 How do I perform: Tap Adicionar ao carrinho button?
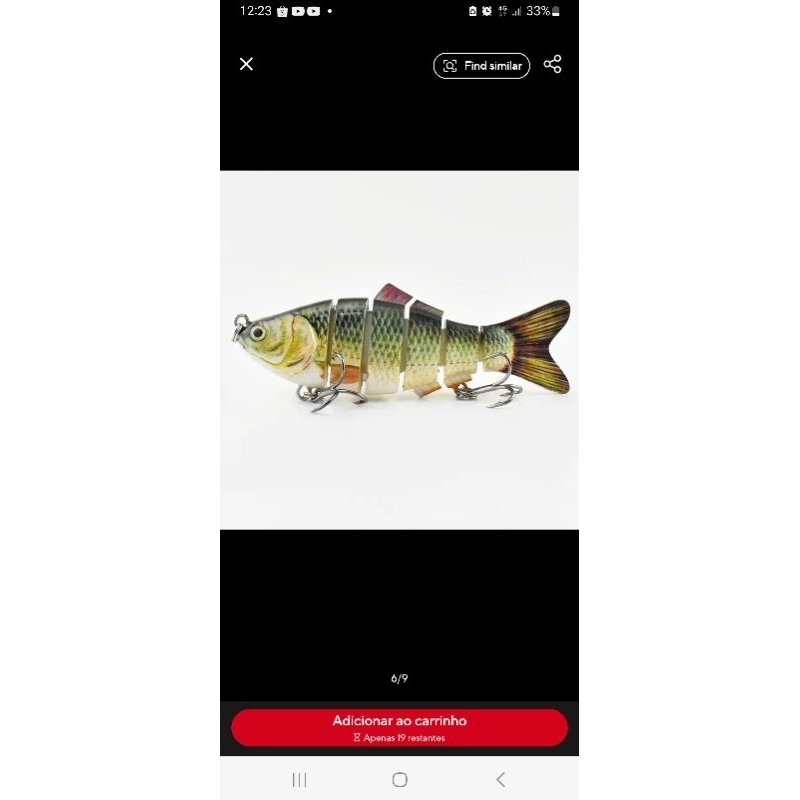point(399,728)
